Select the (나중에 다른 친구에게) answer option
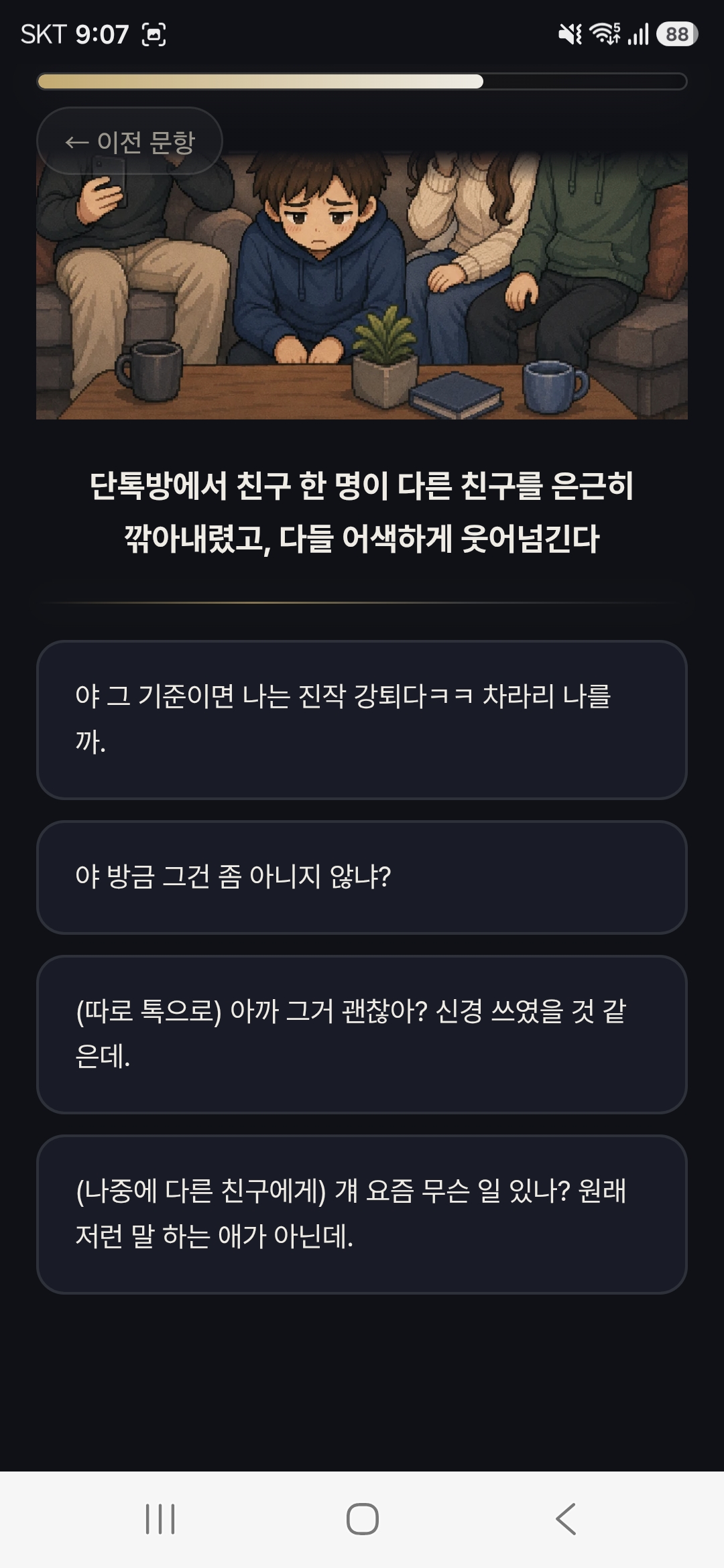The width and height of the screenshot is (724, 1568). (x=362, y=1214)
